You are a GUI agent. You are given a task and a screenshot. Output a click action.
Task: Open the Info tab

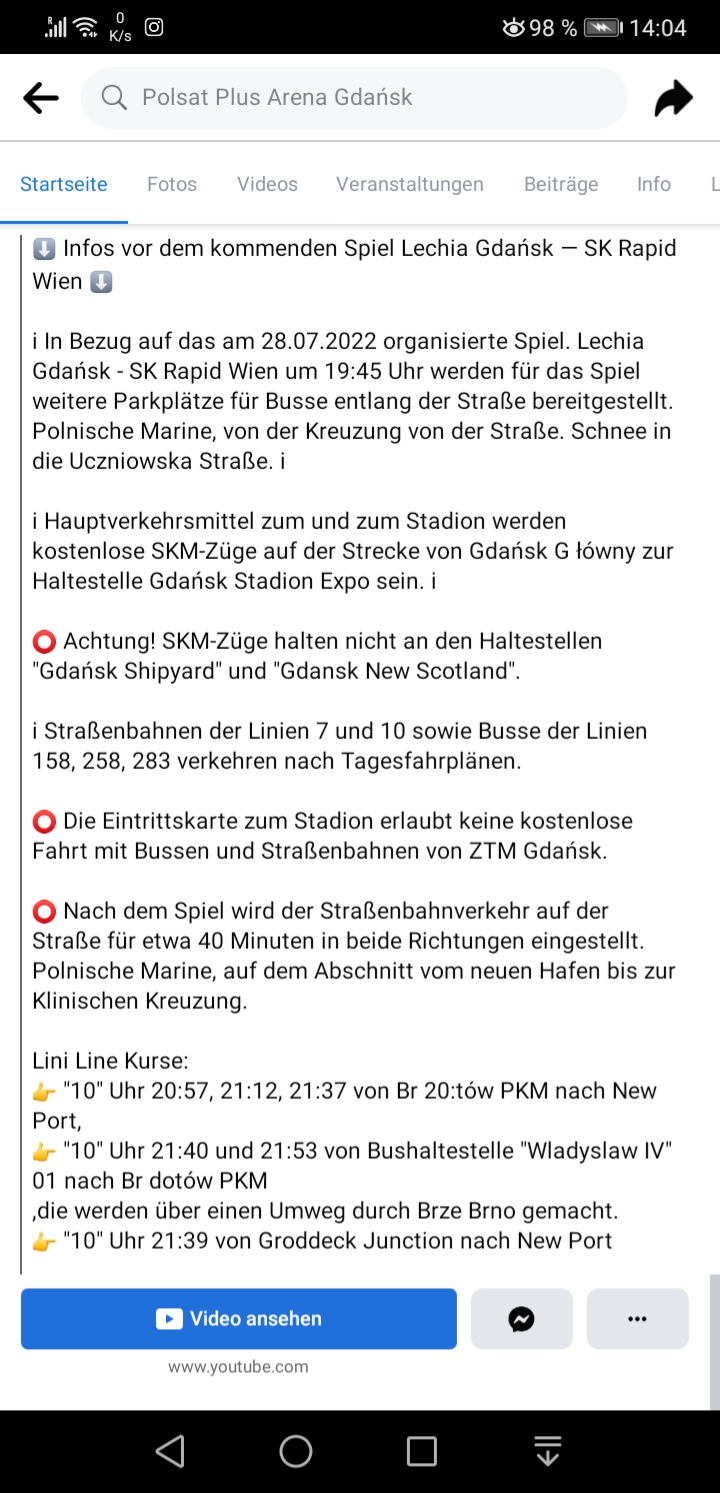tap(654, 184)
